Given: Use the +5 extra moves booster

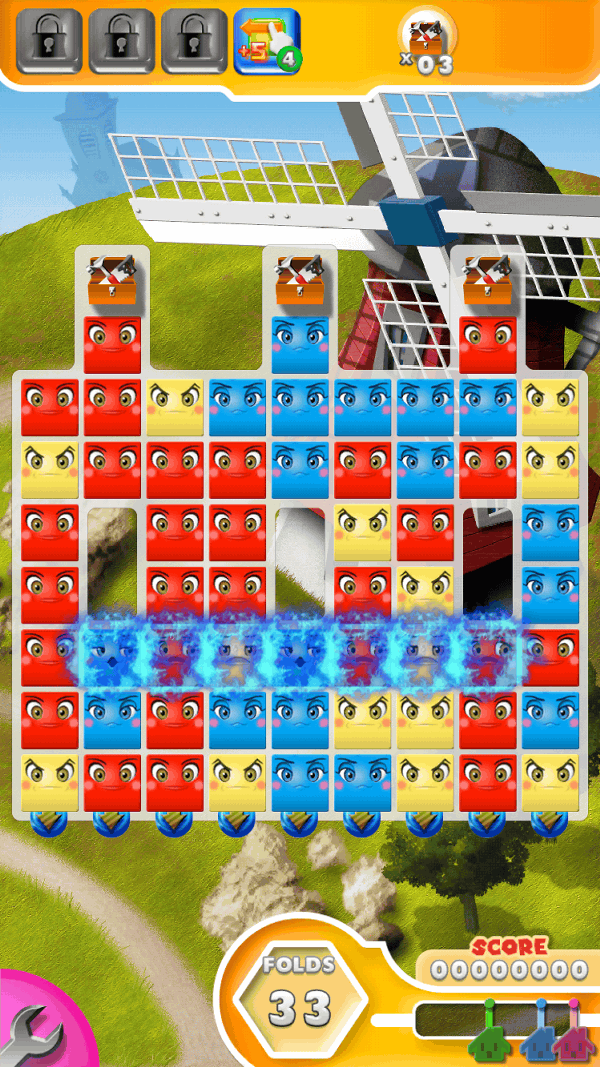Looking at the screenshot, I should tap(266, 41).
